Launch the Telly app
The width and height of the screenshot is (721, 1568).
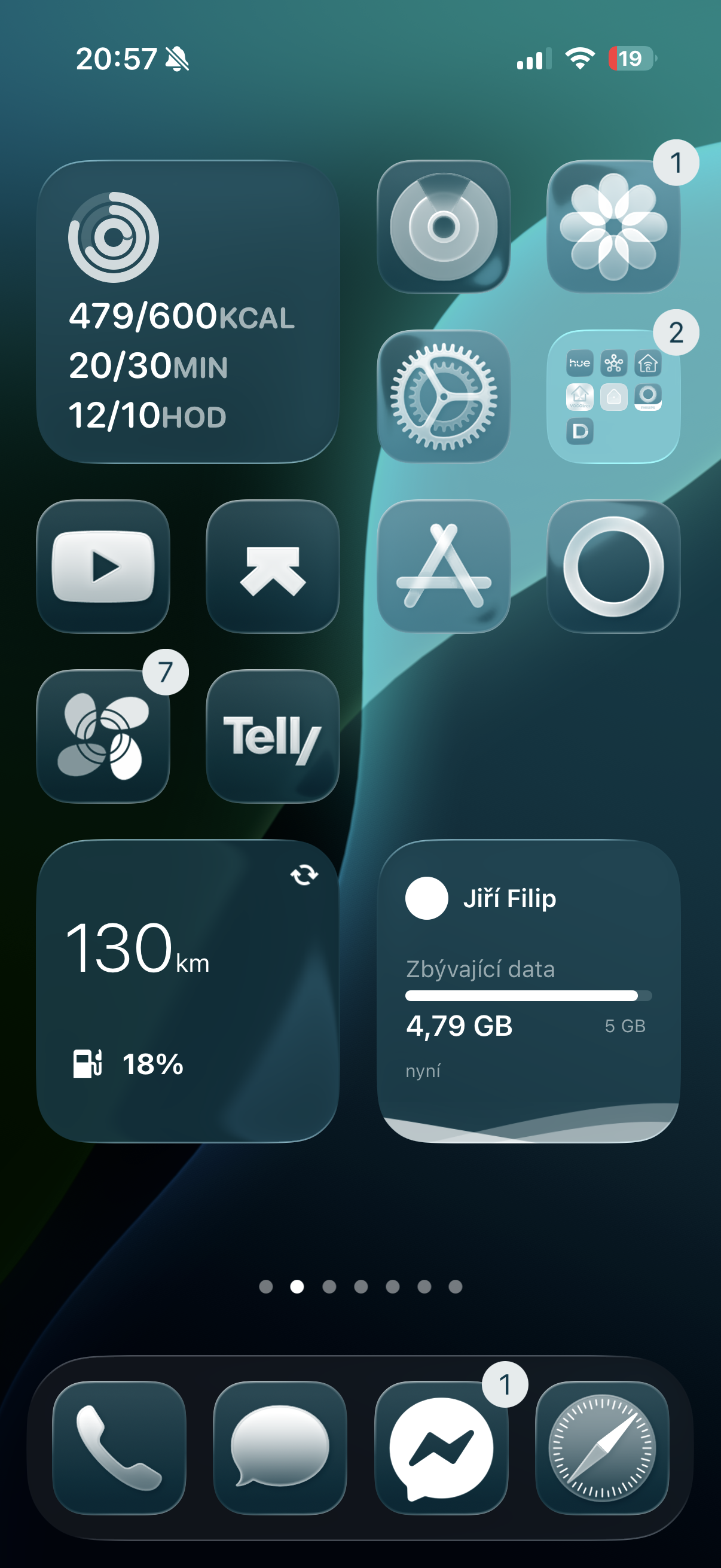pyautogui.click(x=273, y=736)
